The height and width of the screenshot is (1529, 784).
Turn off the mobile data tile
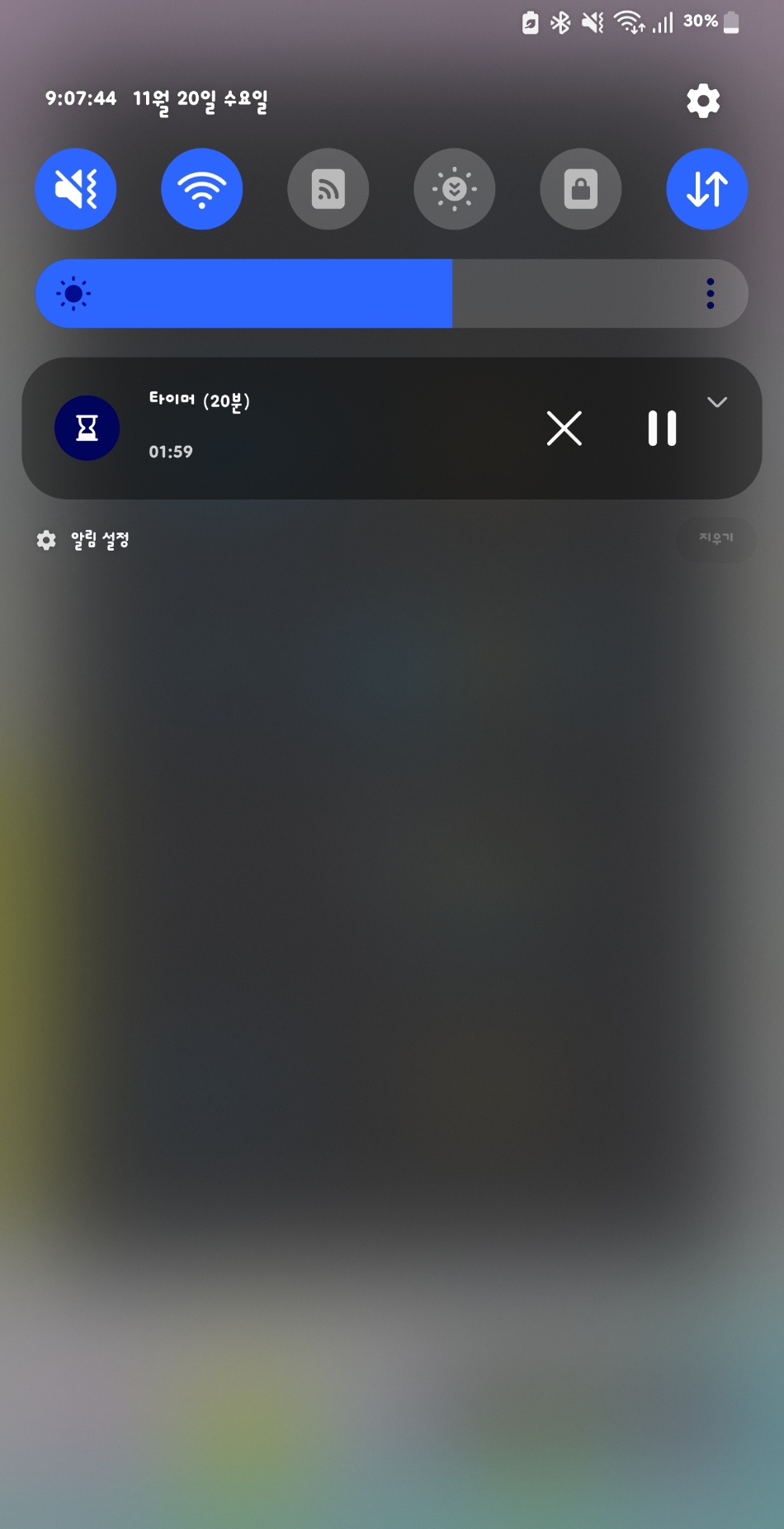707,189
